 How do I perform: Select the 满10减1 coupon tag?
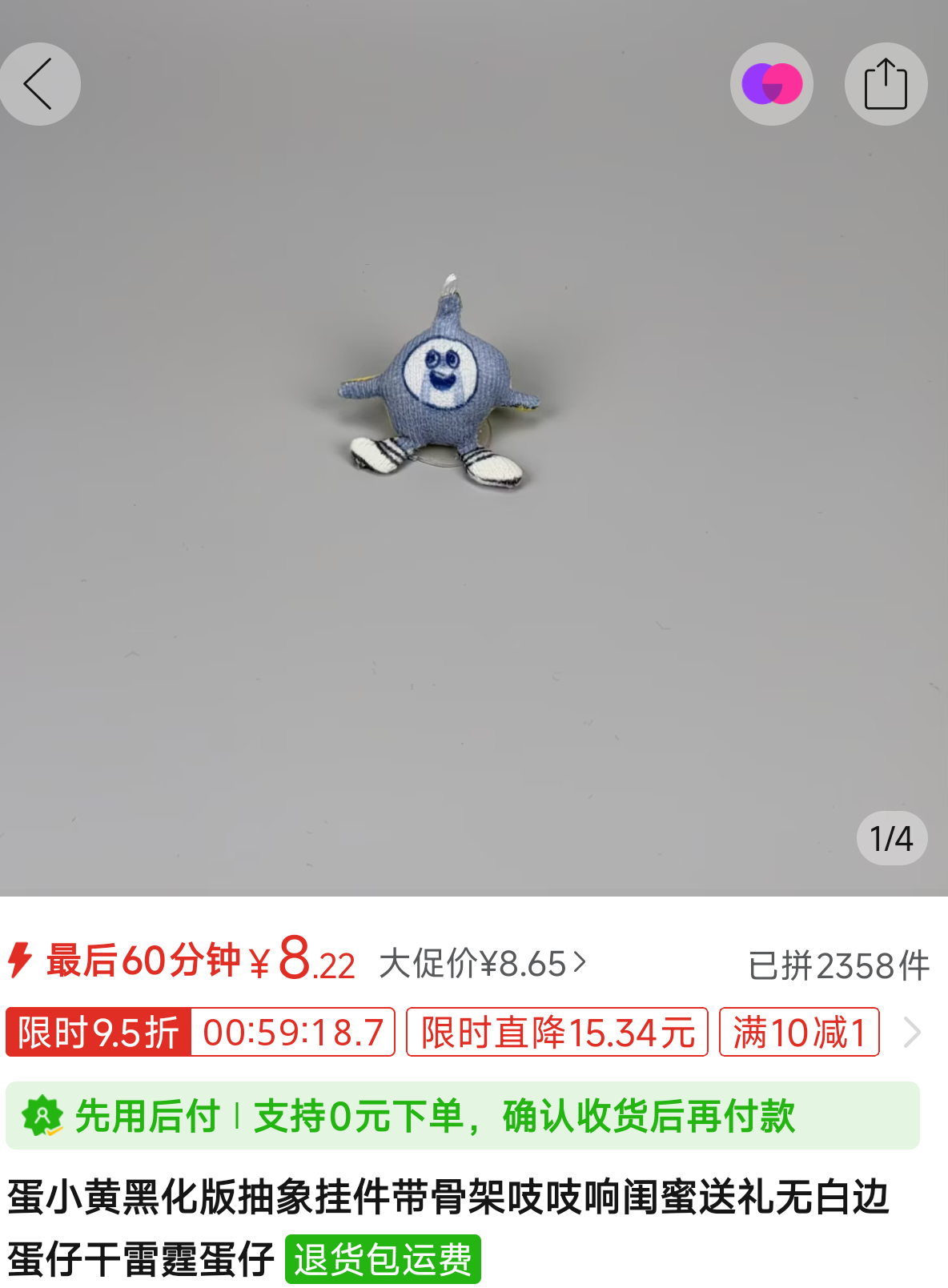click(799, 1032)
